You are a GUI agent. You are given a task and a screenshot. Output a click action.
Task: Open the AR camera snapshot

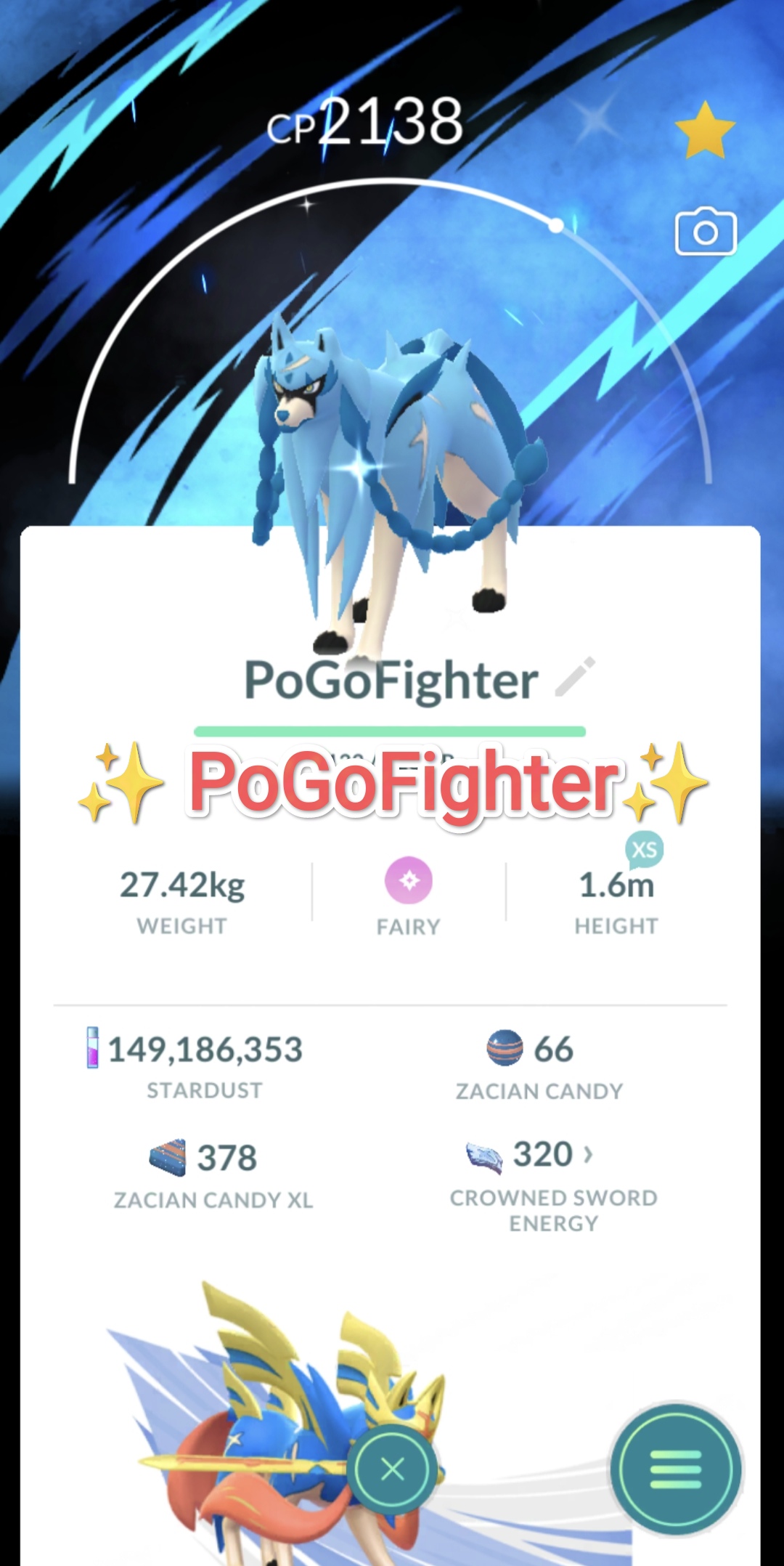click(x=706, y=232)
